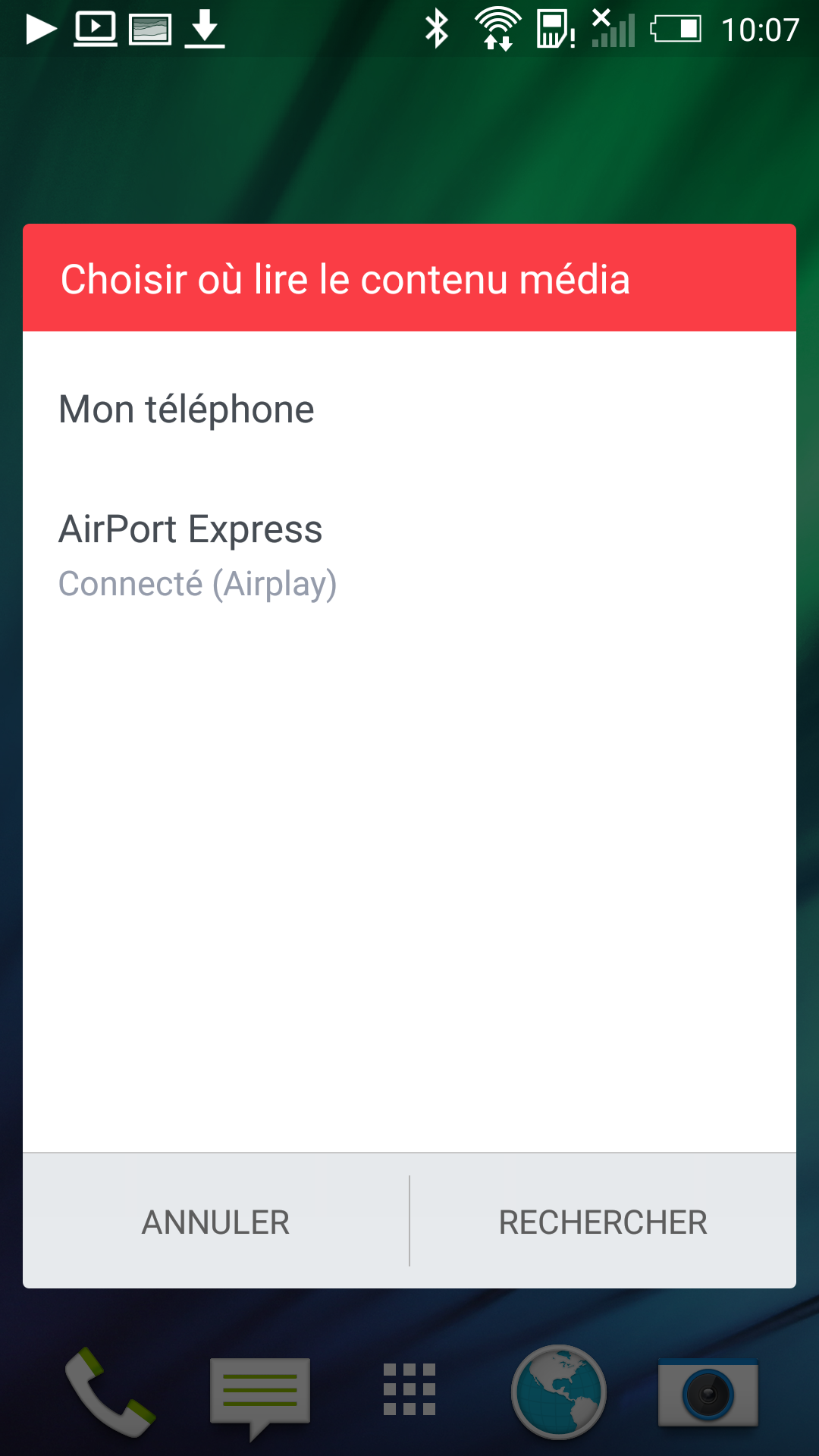819x1456 pixels.
Task: Tap RECHERCHER to scan for devices
Action: pyautogui.click(x=603, y=1222)
